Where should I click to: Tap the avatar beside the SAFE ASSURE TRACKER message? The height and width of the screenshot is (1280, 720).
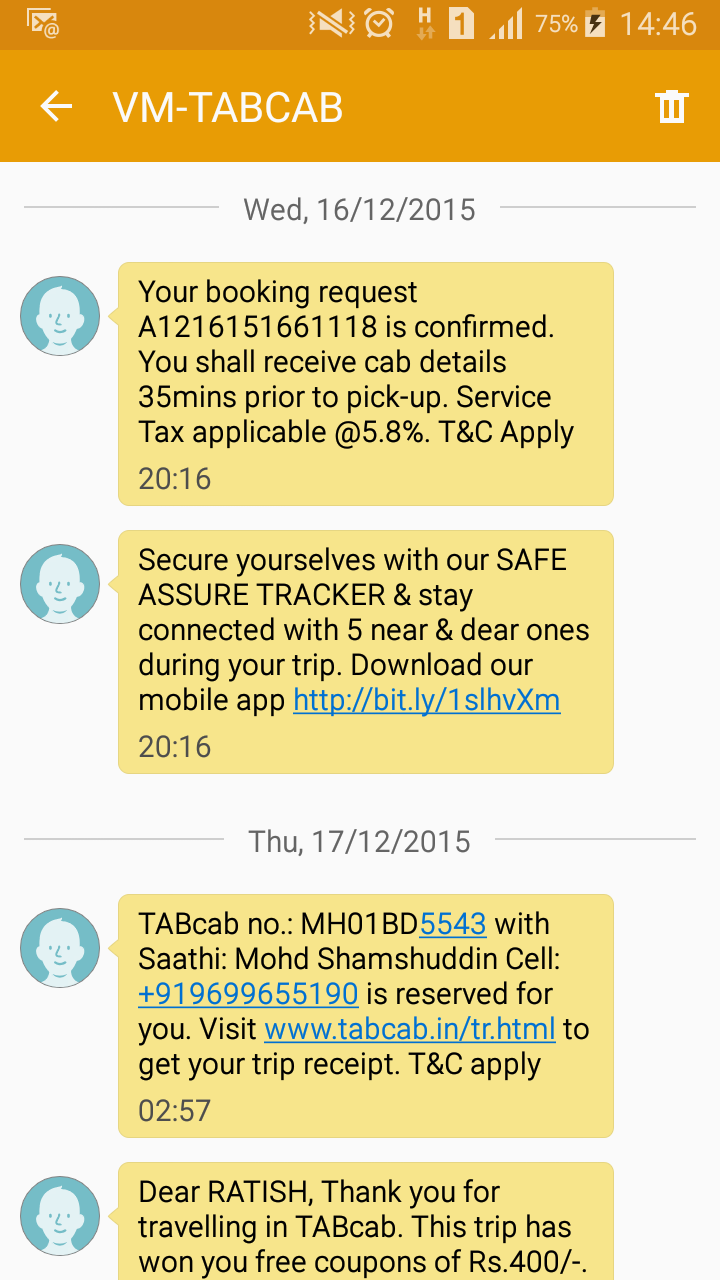coord(60,584)
